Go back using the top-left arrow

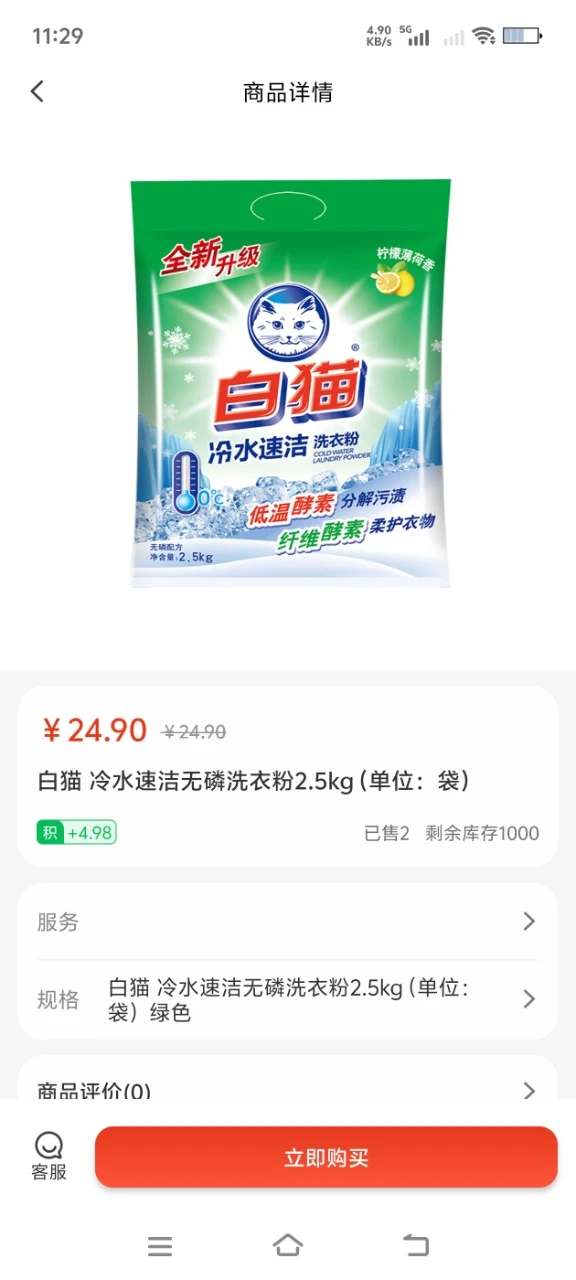37,92
